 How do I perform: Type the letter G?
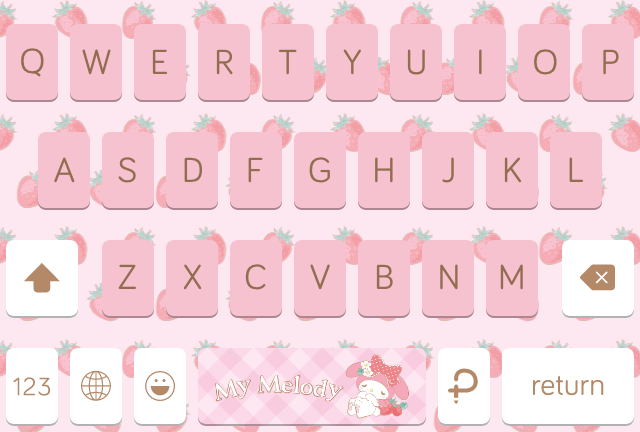320,170
